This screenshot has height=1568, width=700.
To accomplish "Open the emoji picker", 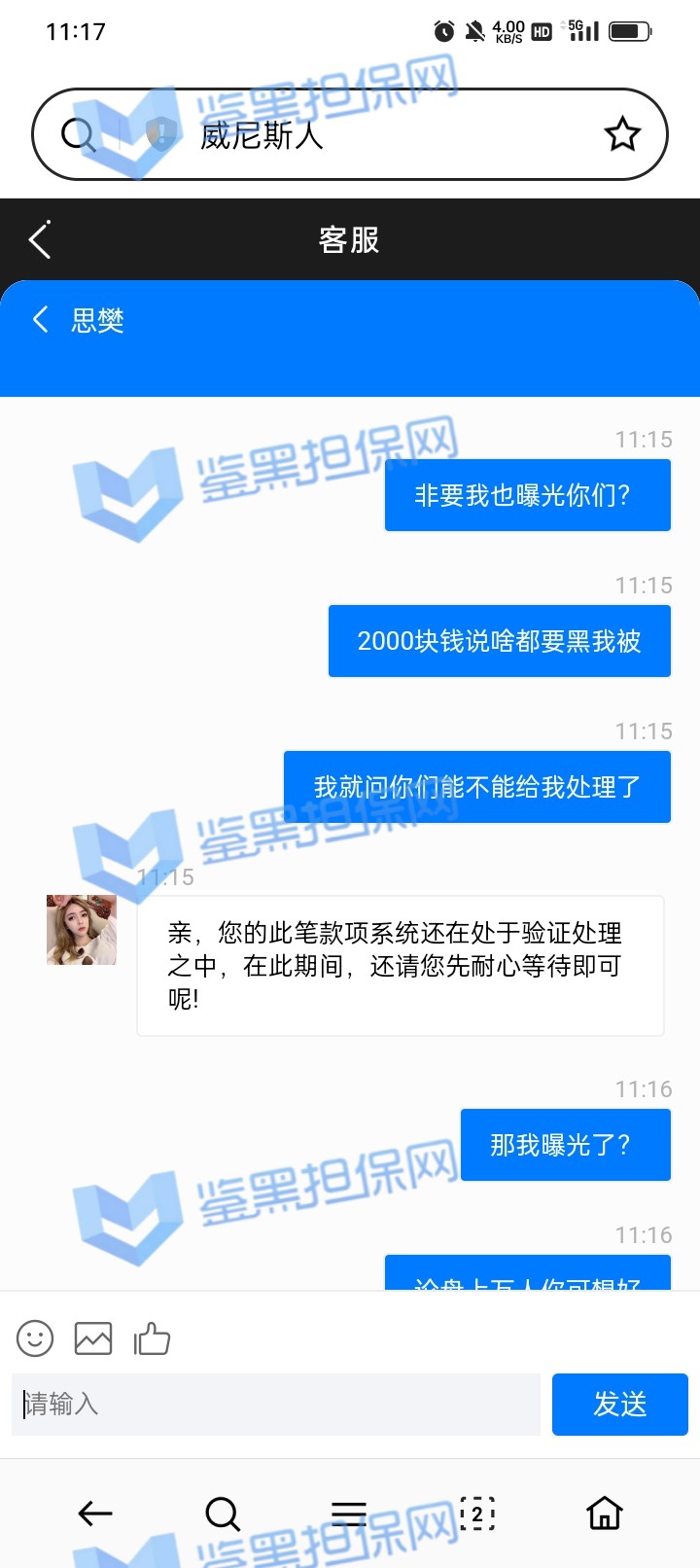I will pyautogui.click(x=35, y=1338).
